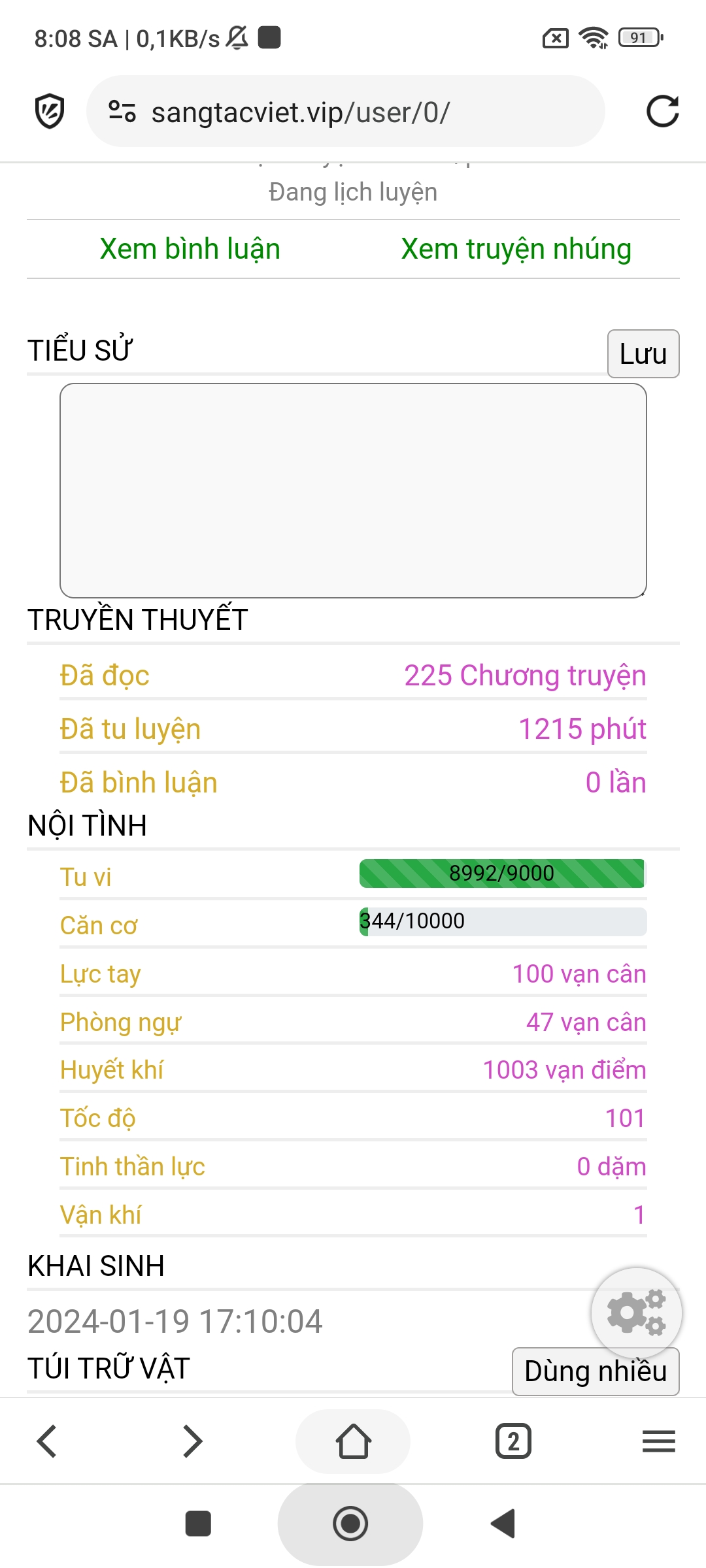This screenshot has width=706, height=1568.
Task: Open the browser home page
Action: point(353,1441)
